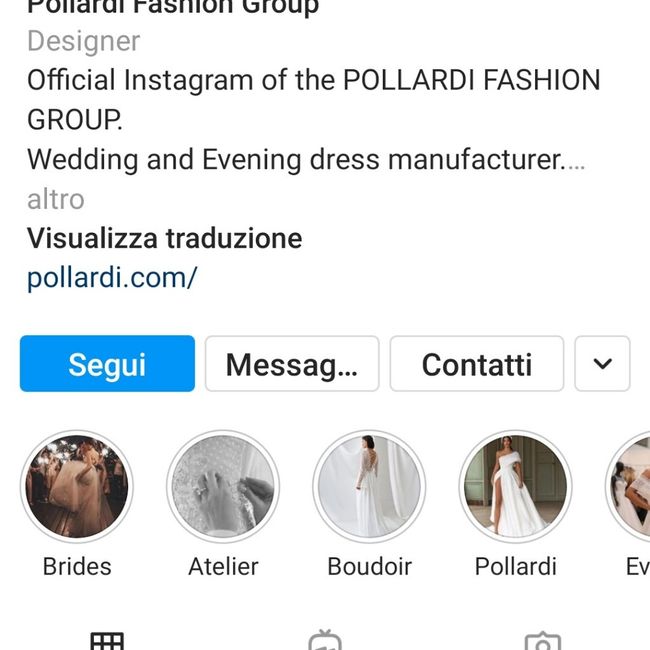Follow Pollardi with the Segui button
The image size is (650, 650).
tap(107, 364)
